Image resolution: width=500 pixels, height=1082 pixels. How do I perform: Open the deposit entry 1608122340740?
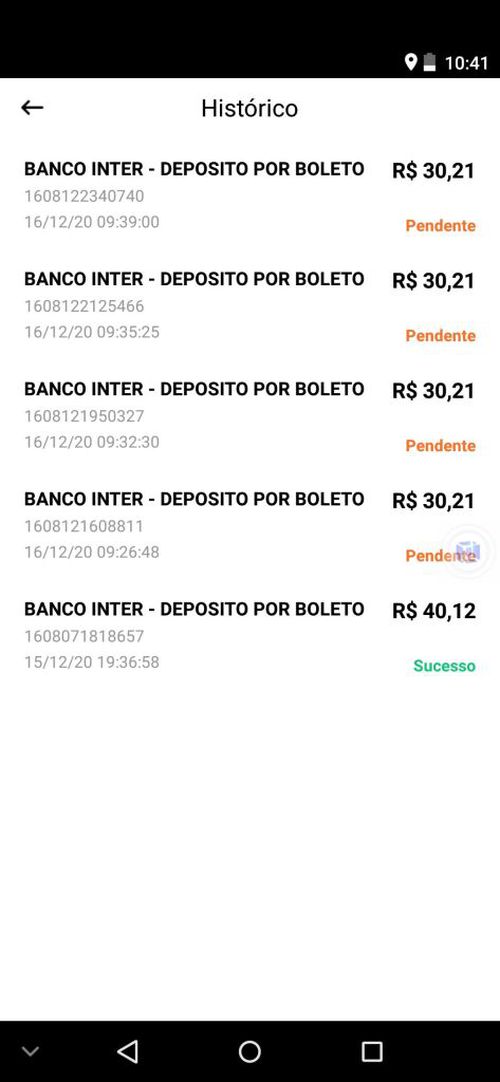(250, 197)
